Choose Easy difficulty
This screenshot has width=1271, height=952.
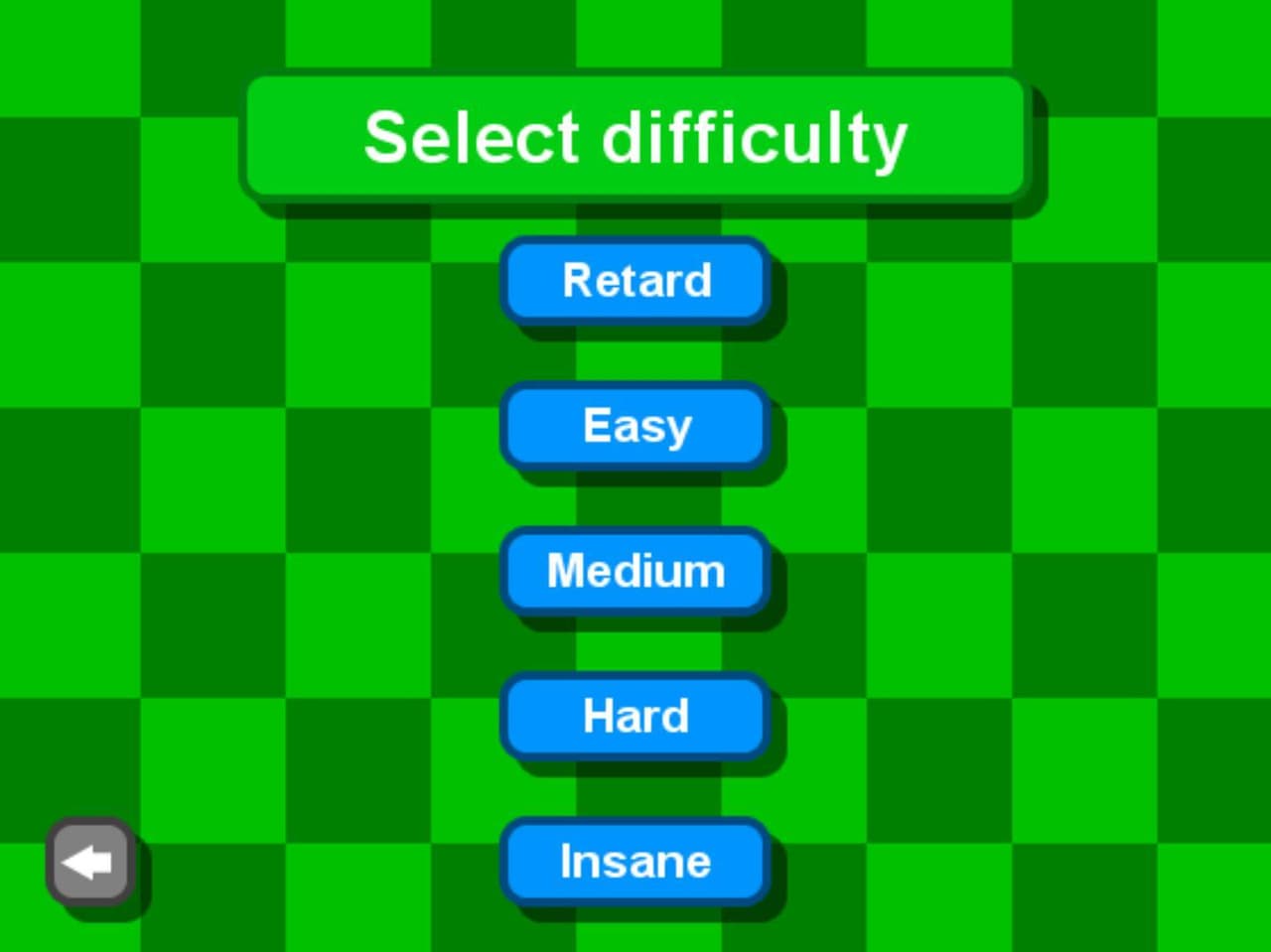[x=635, y=426]
